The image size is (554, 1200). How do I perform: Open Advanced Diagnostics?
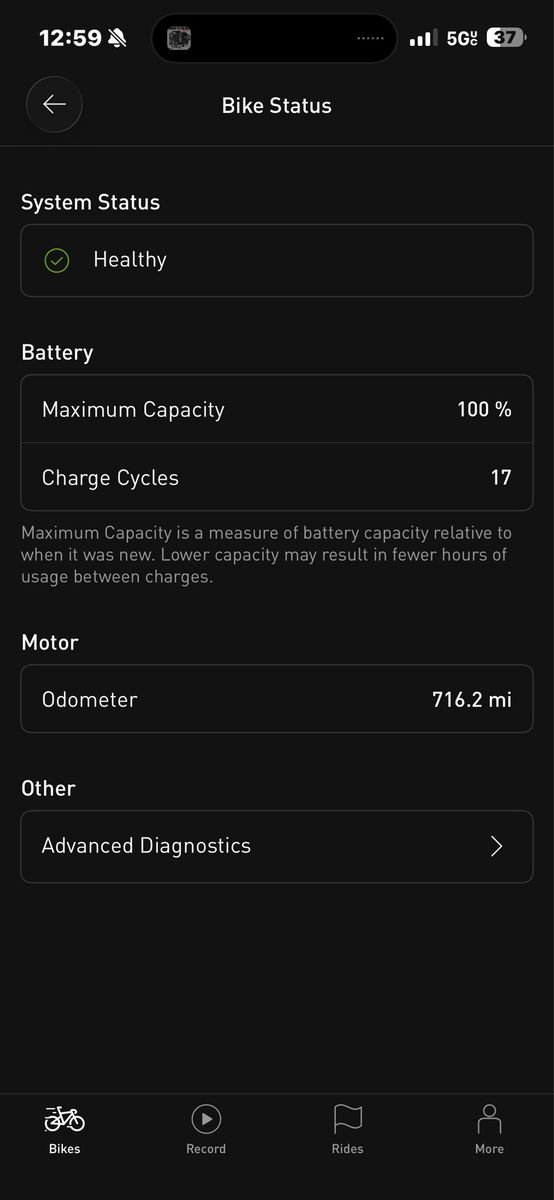pyautogui.click(x=277, y=846)
